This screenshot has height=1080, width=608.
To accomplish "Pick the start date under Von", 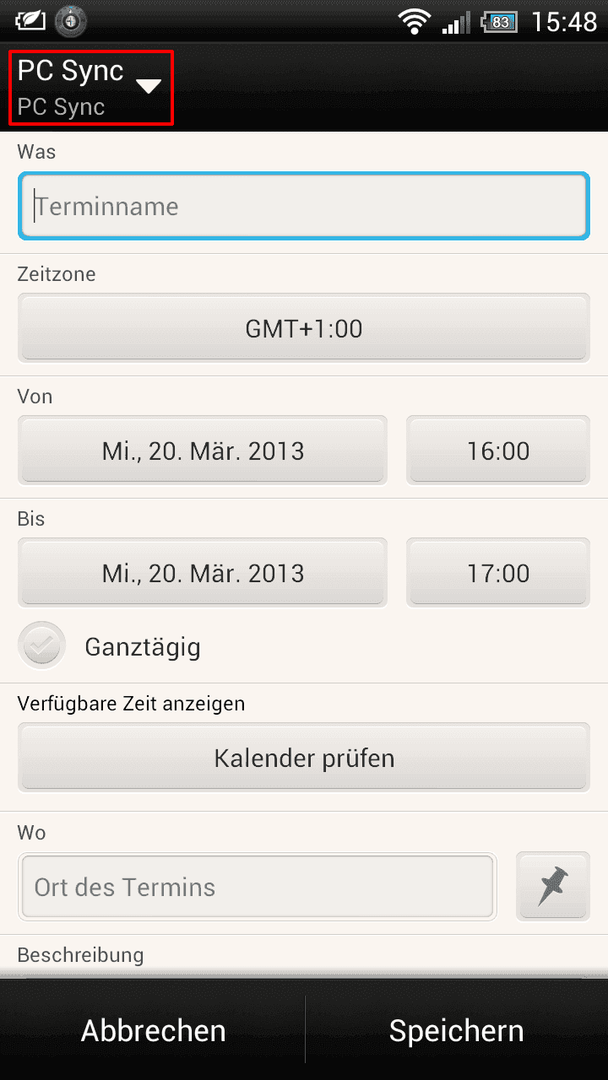I will pos(202,450).
